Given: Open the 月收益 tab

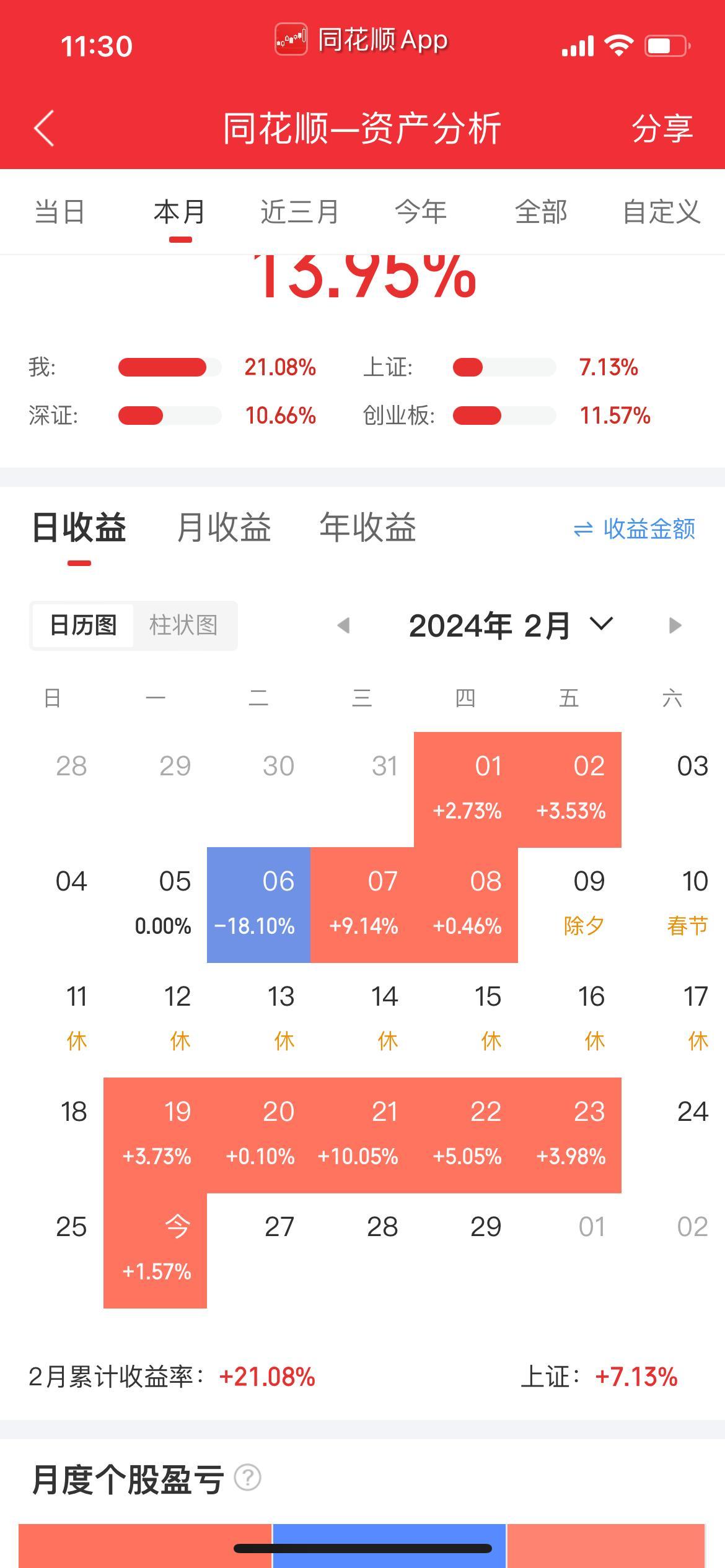Looking at the screenshot, I should pos(224,528).
